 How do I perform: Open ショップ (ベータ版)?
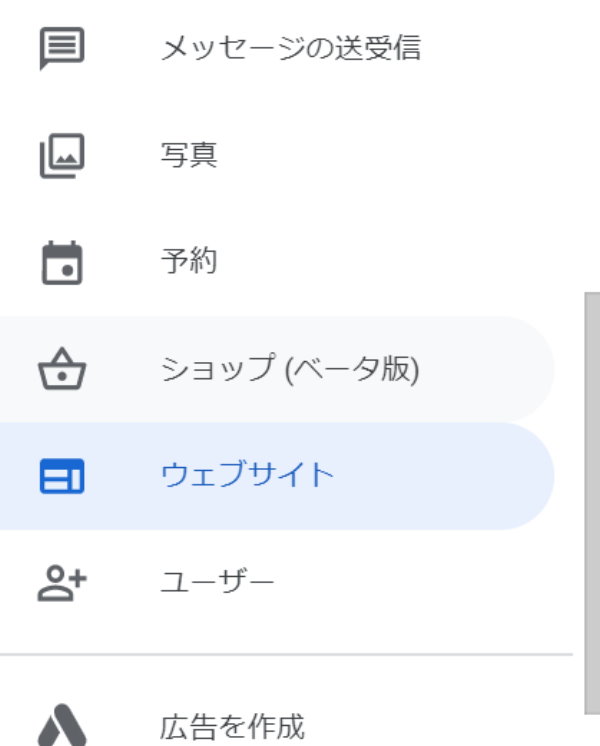point(290,370)
